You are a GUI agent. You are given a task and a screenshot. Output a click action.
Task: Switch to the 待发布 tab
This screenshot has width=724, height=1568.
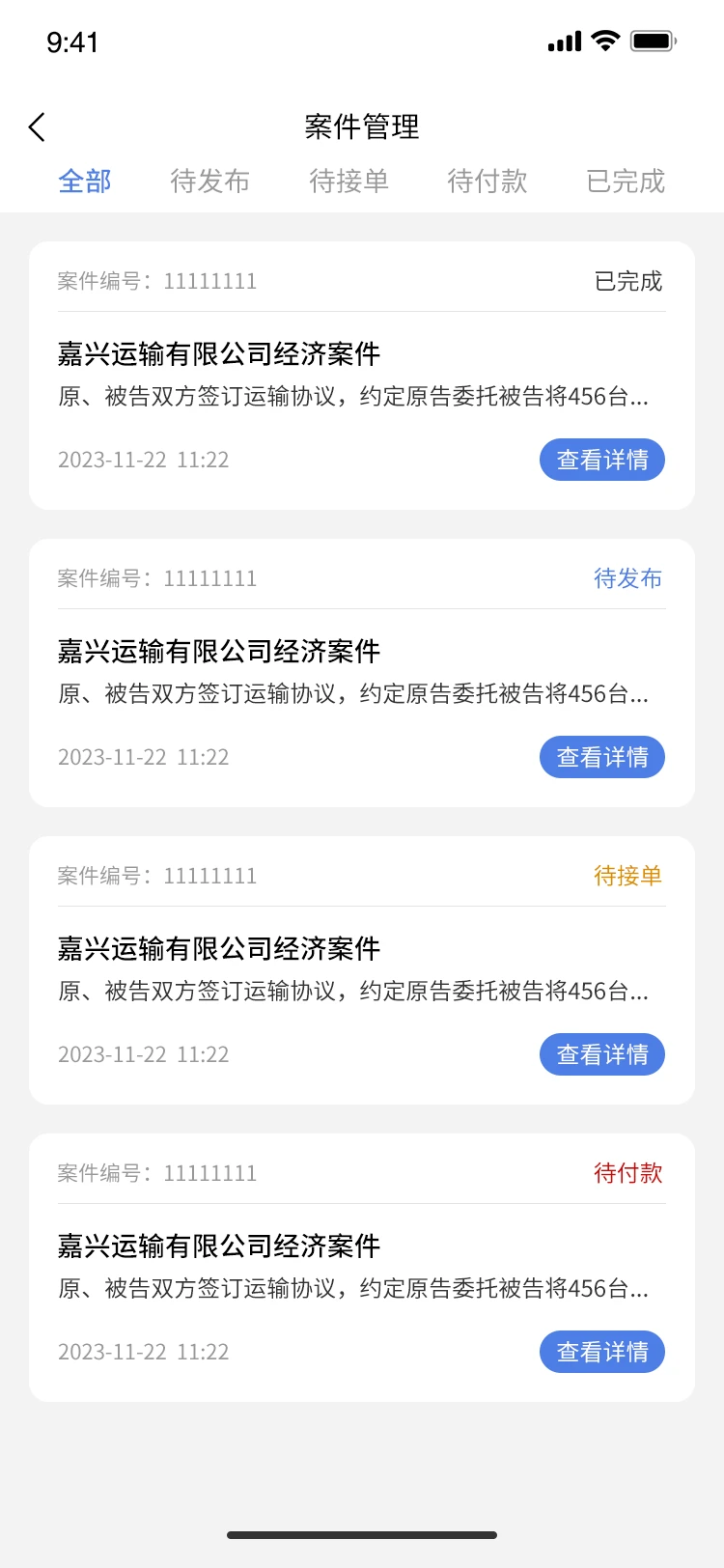tap(209, 182)
